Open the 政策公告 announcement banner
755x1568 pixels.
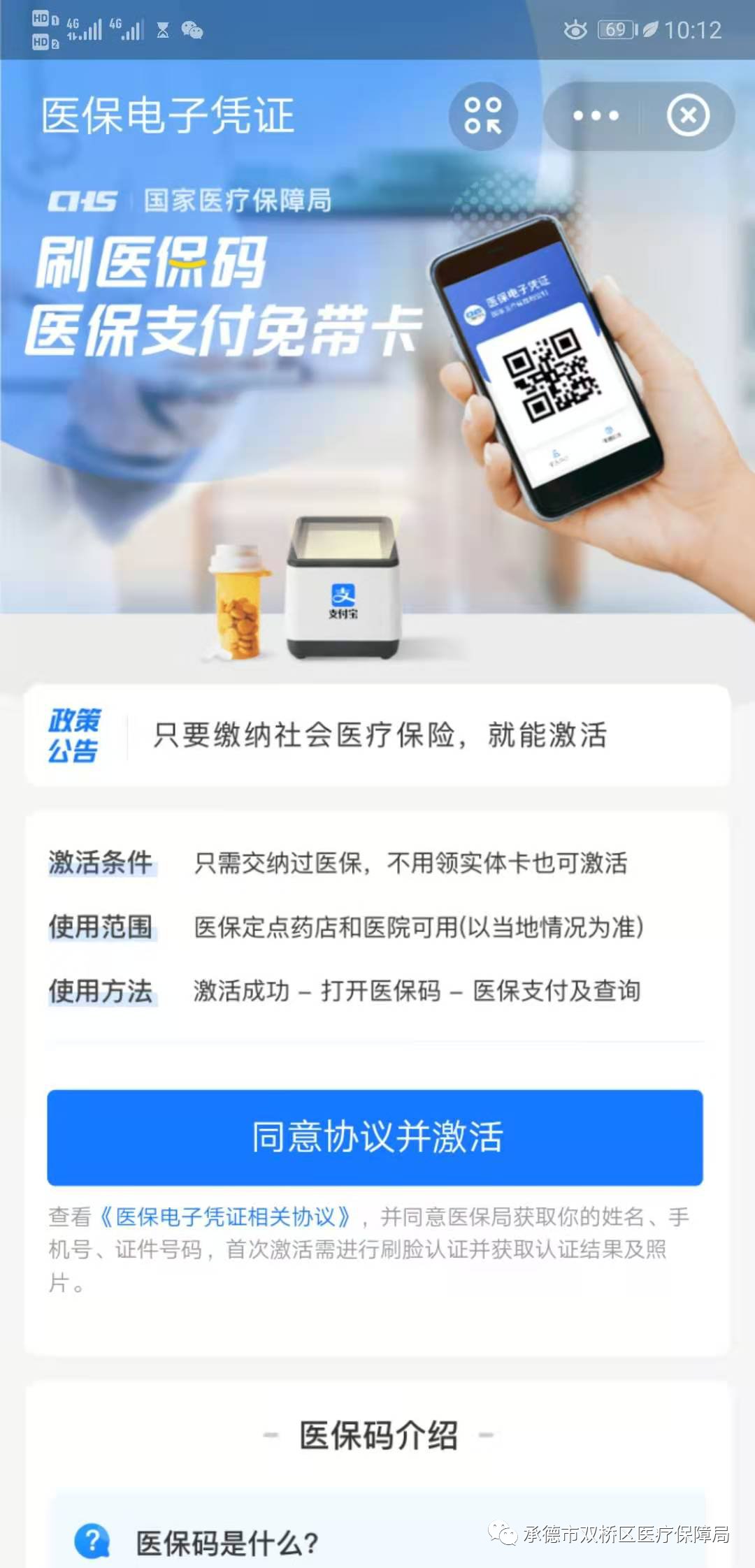(377, 735)
